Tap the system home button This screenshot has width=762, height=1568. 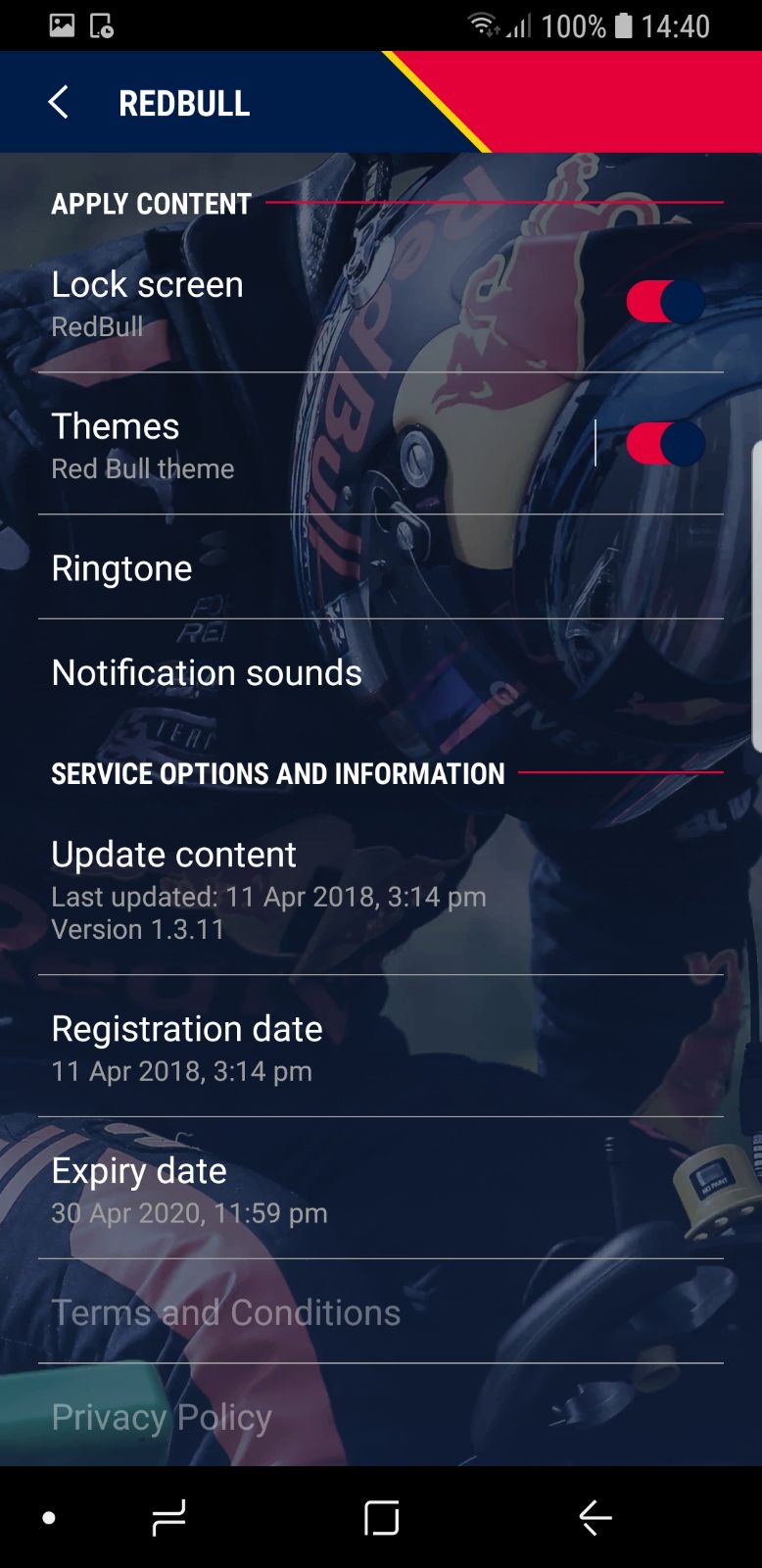click(381, 1518)
